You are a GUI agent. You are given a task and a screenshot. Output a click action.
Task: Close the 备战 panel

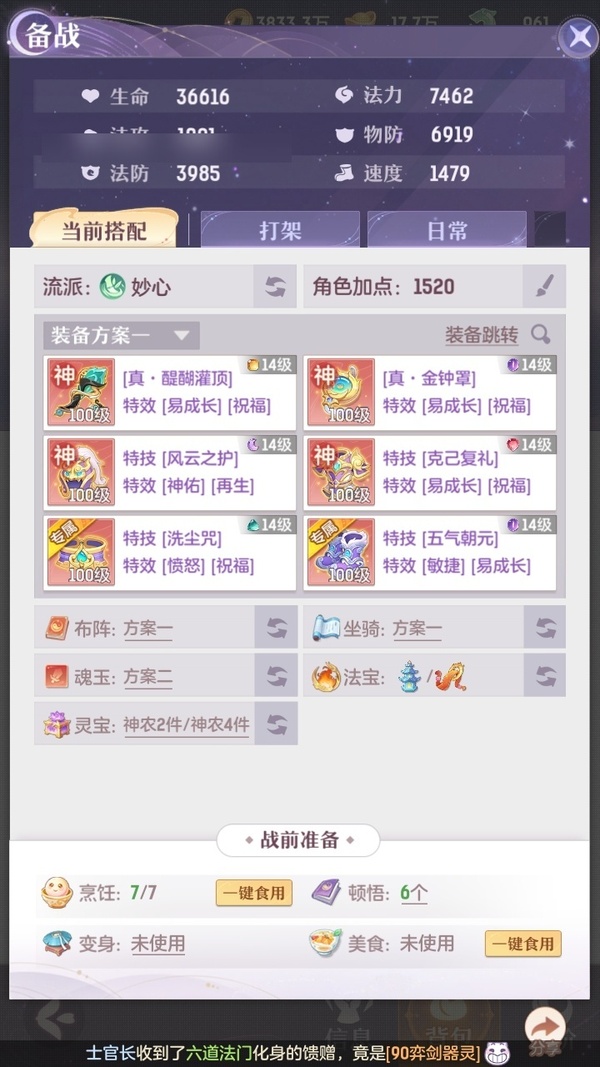pyautogui.click(x=578, y=38)
